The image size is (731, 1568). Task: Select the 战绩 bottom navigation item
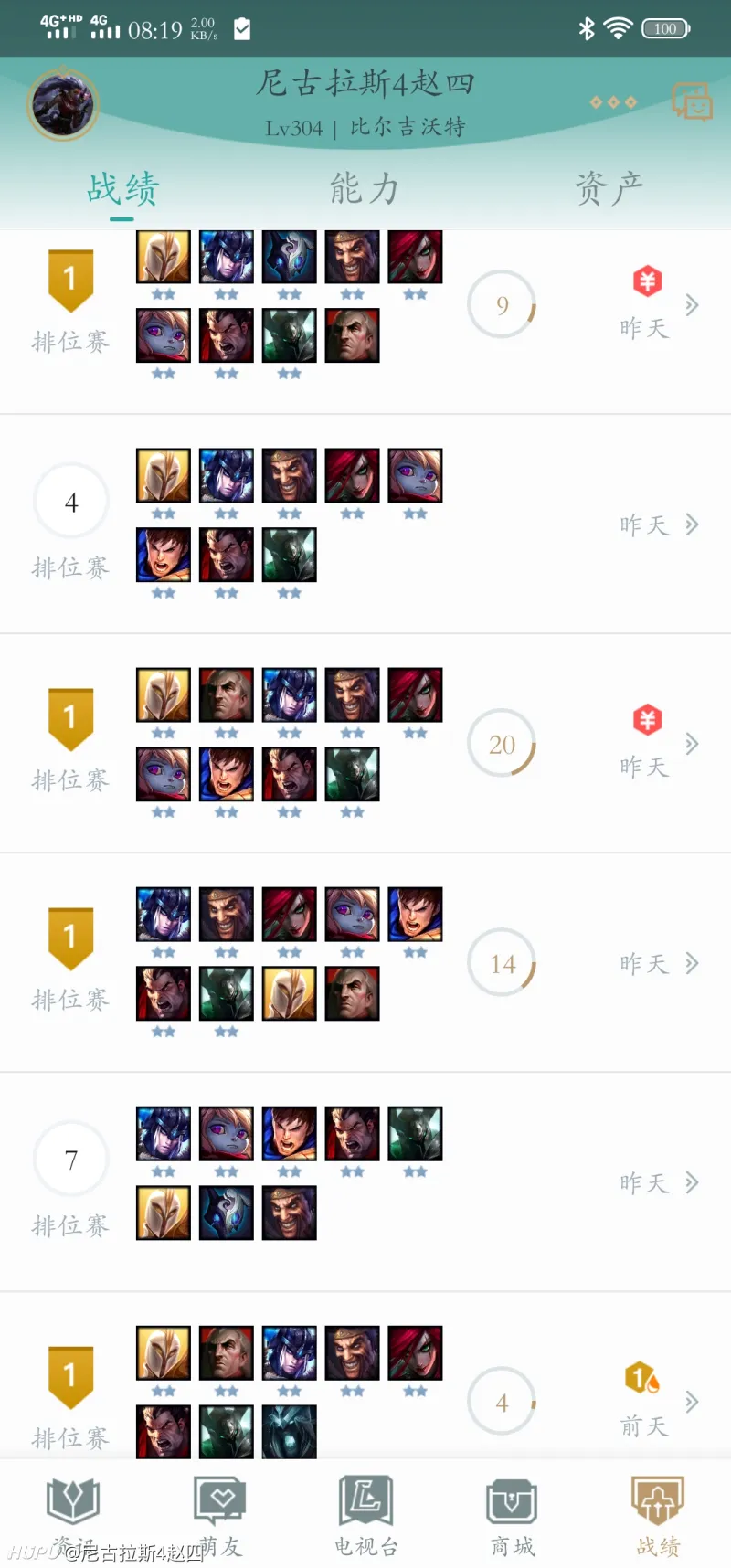[x=658, y=1515]
